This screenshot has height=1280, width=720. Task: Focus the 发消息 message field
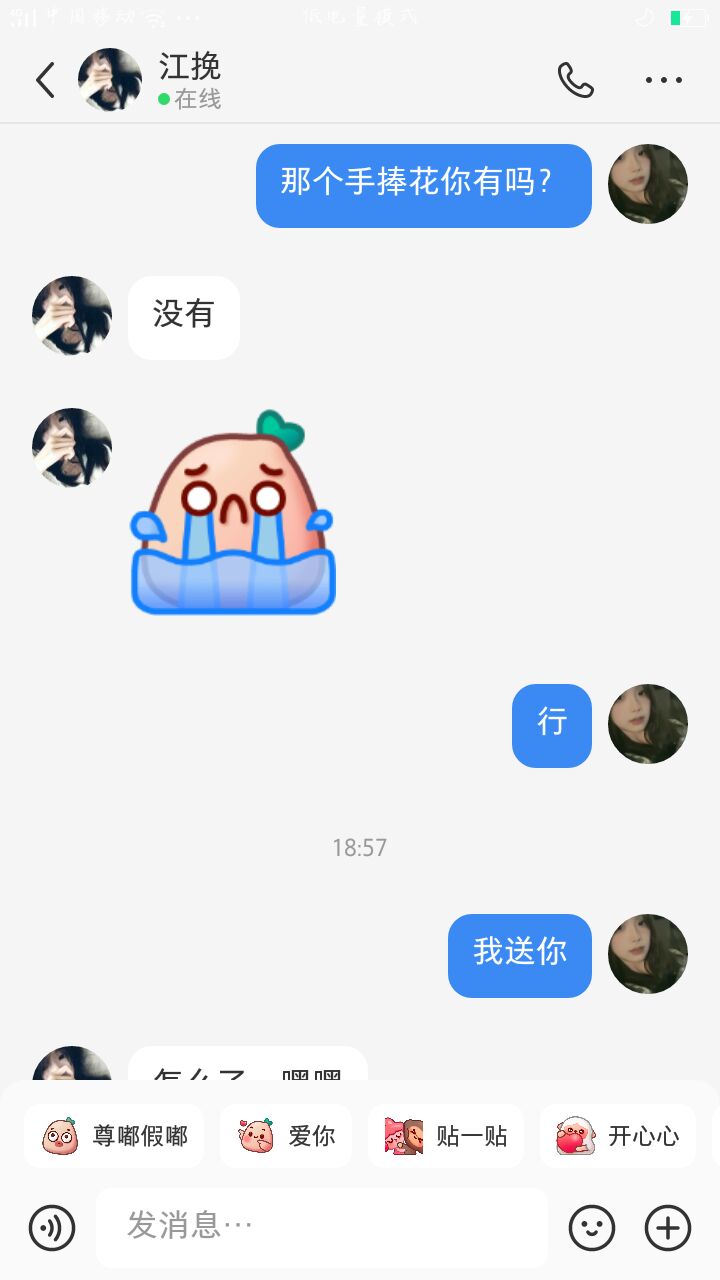pos(322,1227)
